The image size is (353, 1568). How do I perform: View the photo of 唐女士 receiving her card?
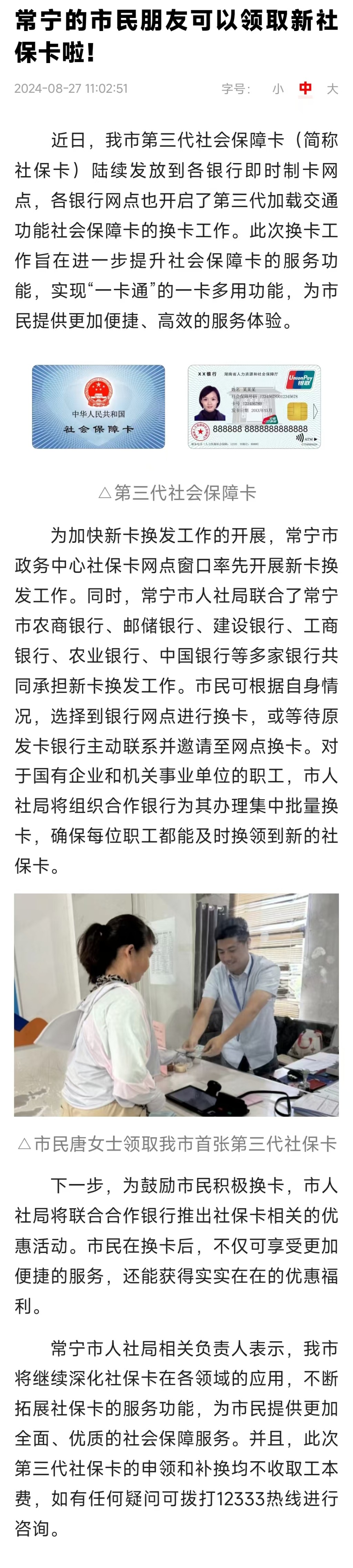coord(176,1004)
